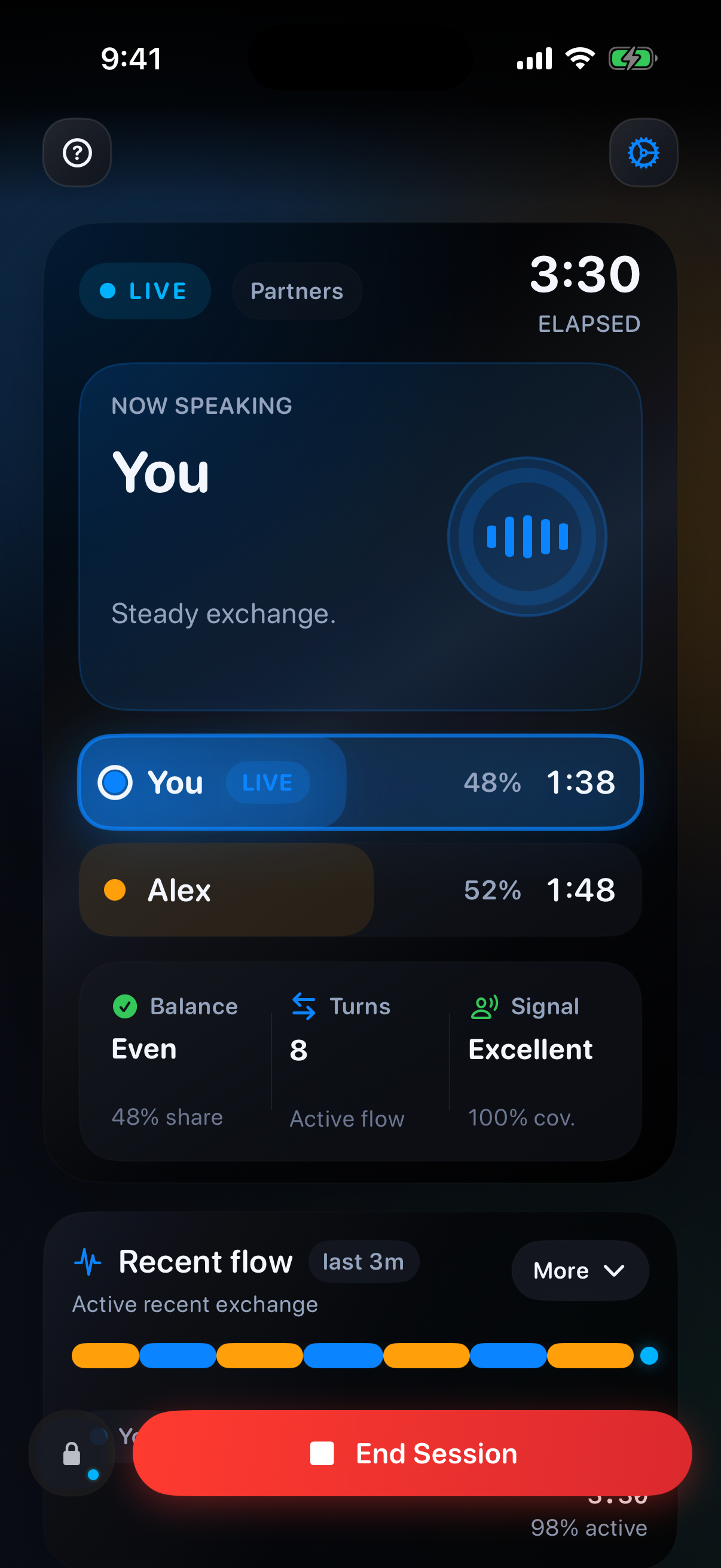721x1568 pixels.
Task: Click an orange segment in the flow bar
Action: pos(104,1356)
